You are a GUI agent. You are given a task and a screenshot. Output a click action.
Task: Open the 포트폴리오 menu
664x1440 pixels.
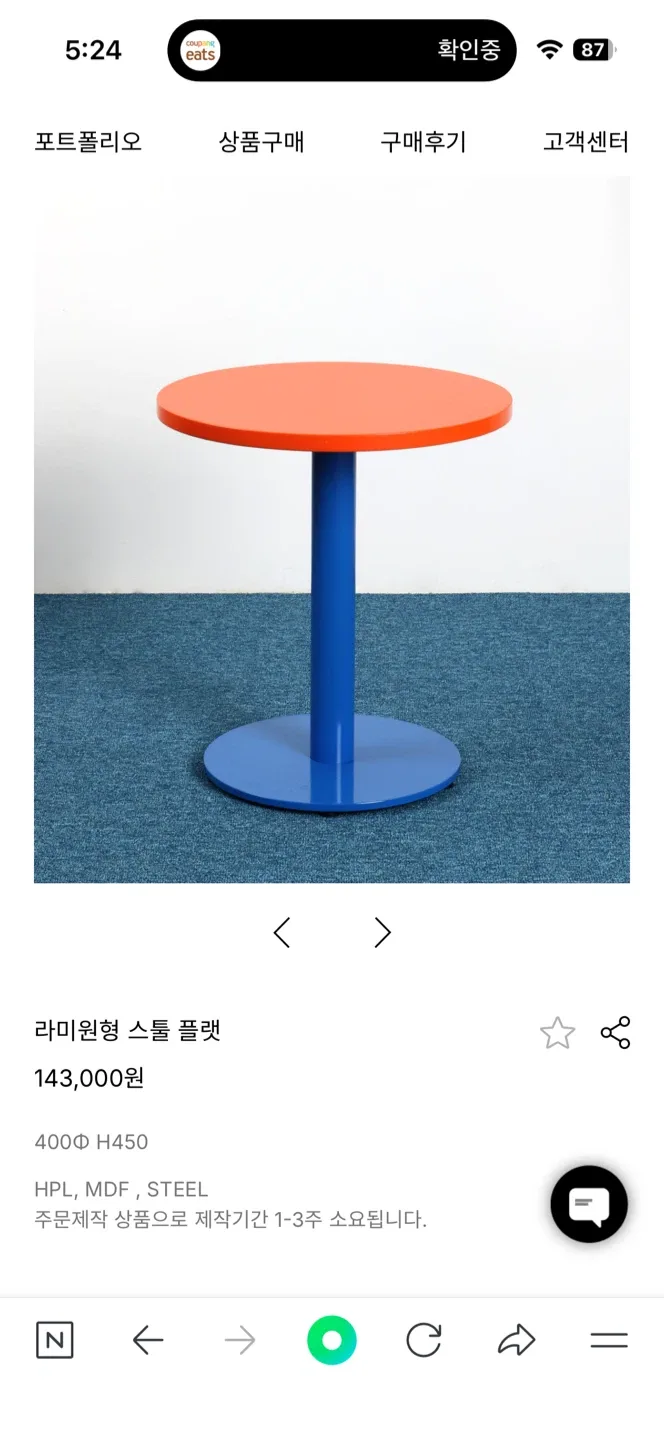88,142
